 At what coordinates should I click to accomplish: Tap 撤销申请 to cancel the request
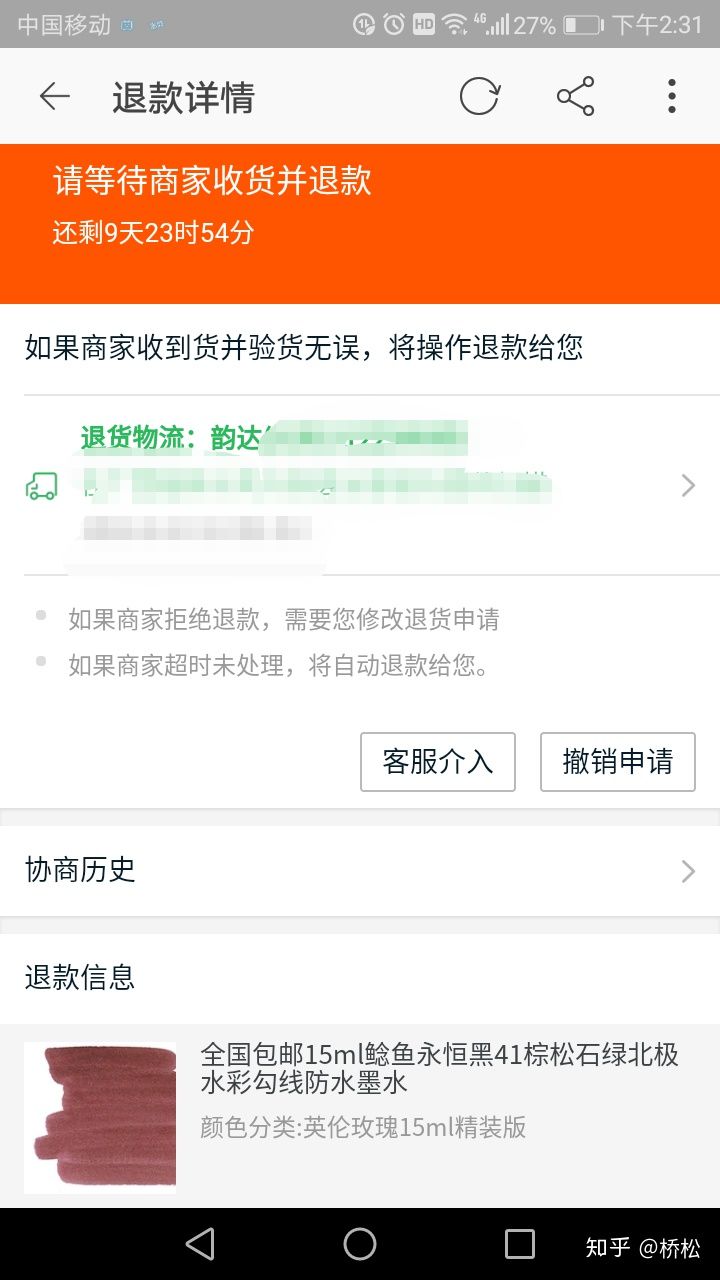coord(617,762)
